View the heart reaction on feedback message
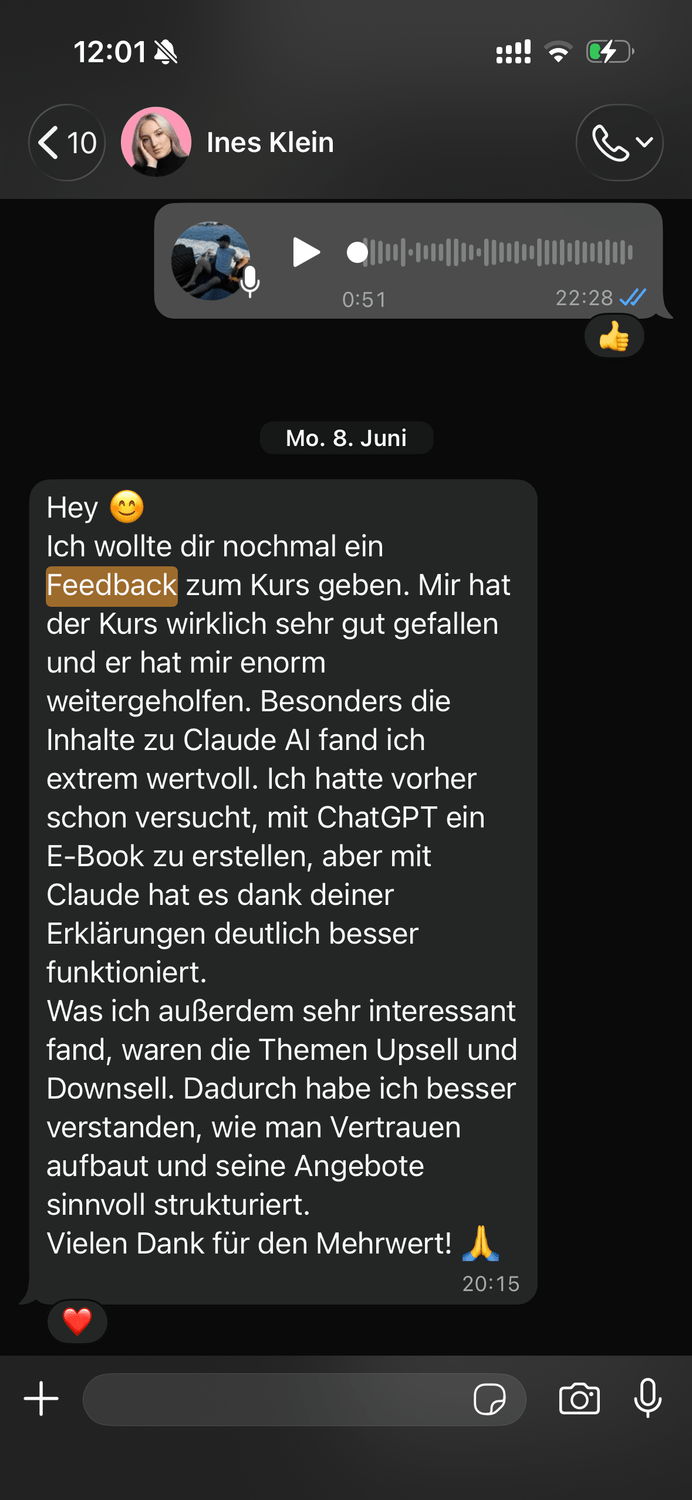 pos(77,1322)
